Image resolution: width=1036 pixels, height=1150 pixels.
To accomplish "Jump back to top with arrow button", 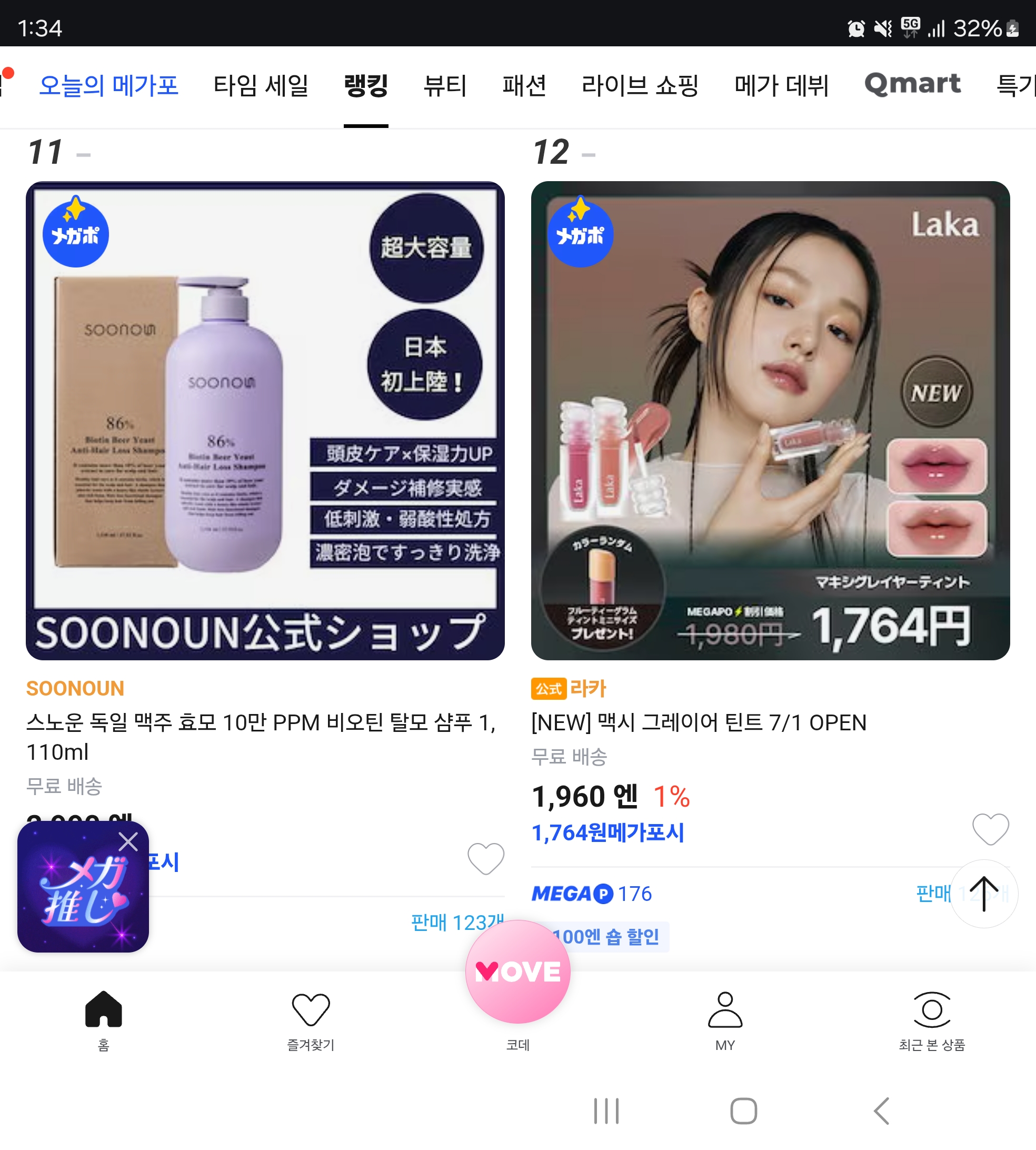I will click(x=983, y=893).
